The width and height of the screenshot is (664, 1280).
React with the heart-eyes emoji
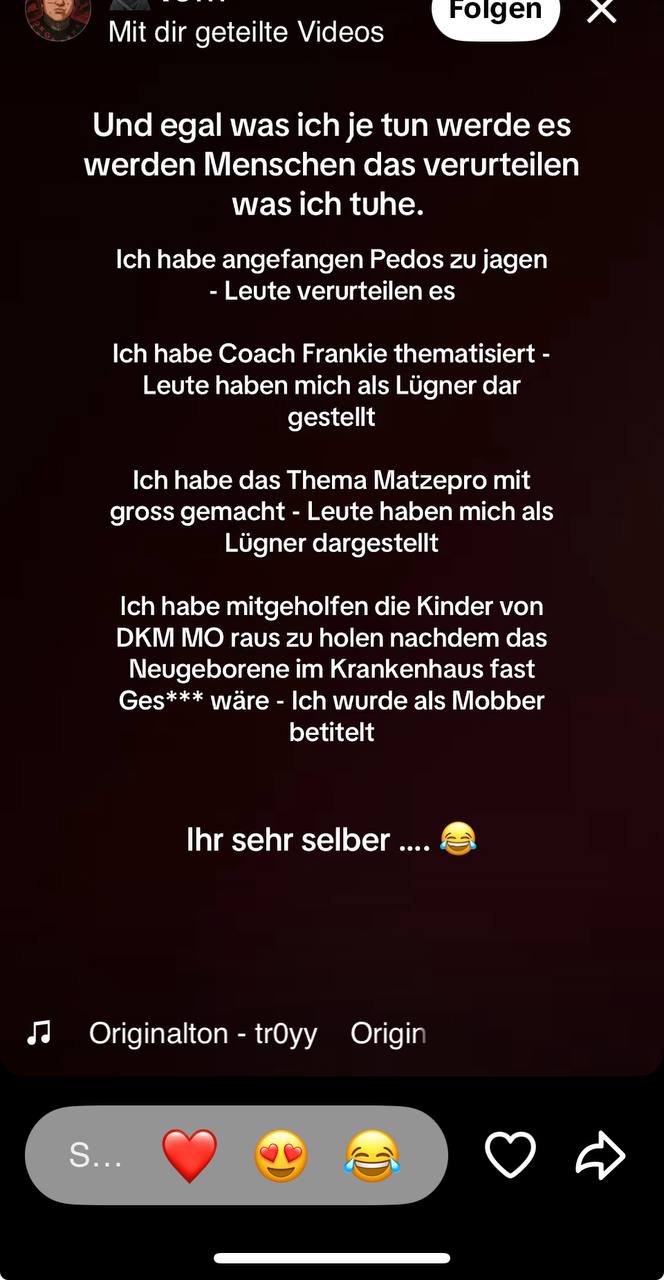coord(281,1156)
